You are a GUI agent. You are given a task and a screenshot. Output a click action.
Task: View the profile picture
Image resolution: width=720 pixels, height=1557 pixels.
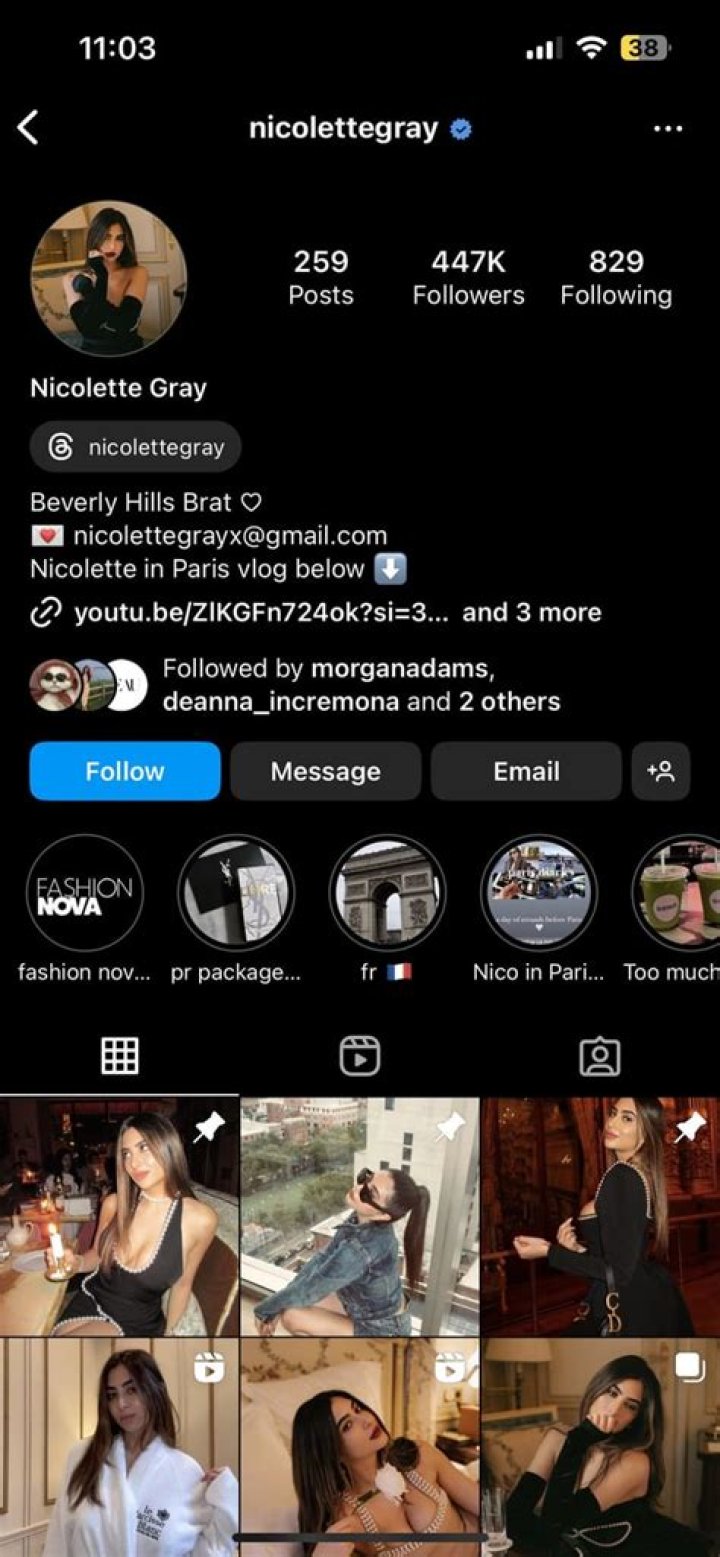tap(108, 278)
